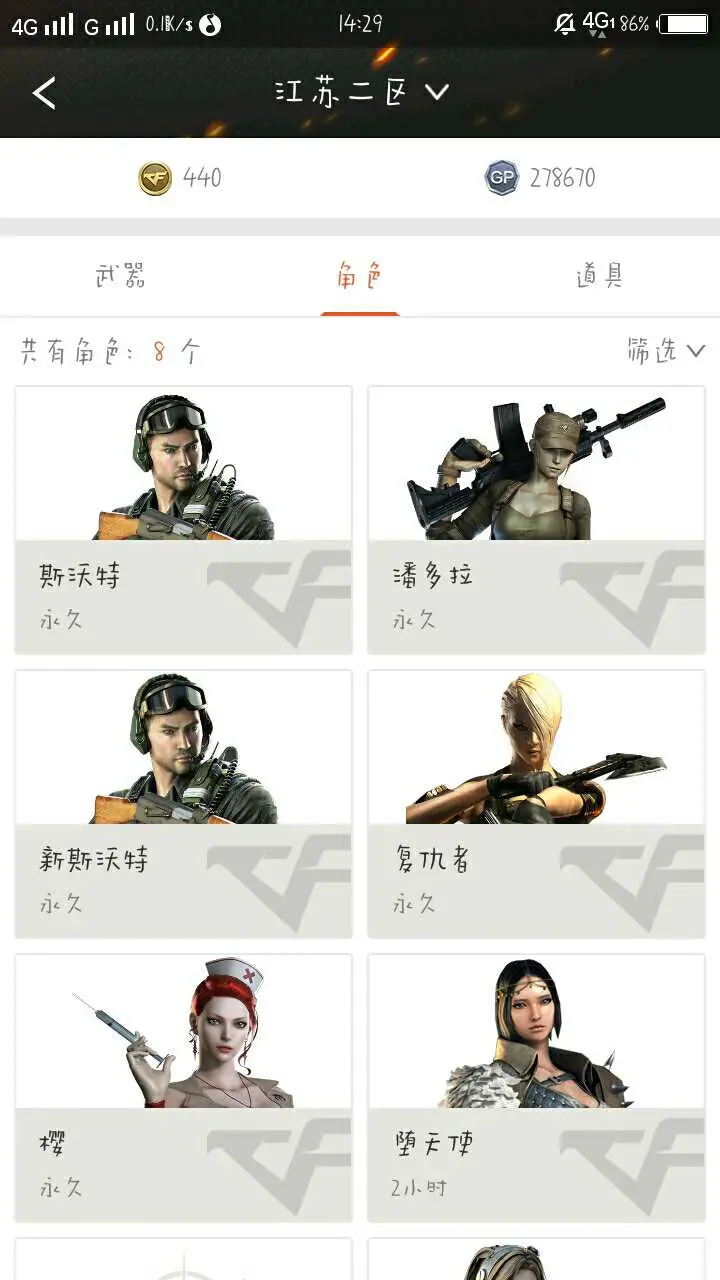The image size is (720, 1280).
Task: Go back using the top-left arrow
Action: tap(44, 93)
